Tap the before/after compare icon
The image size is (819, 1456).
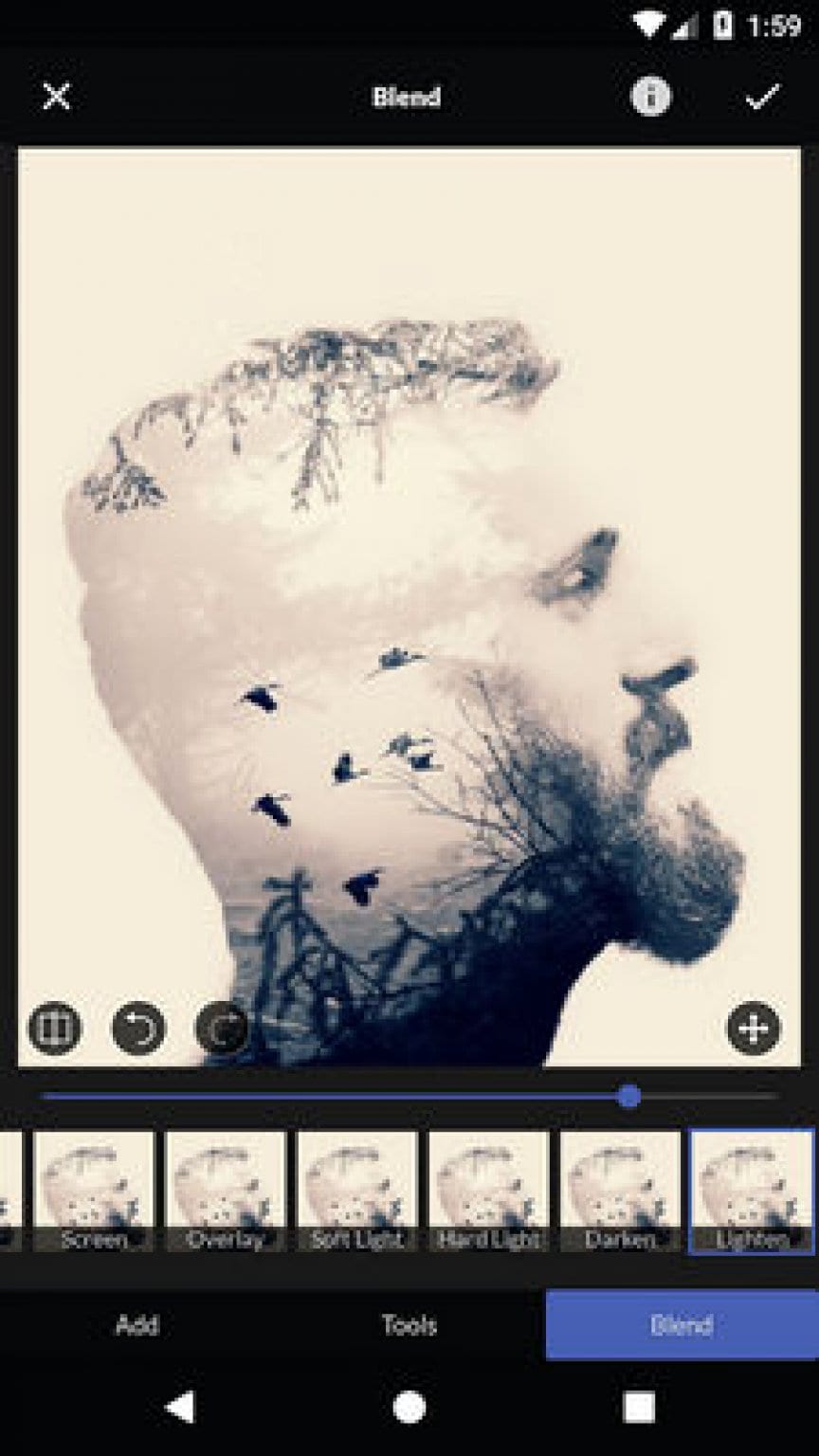(55, 1027)
